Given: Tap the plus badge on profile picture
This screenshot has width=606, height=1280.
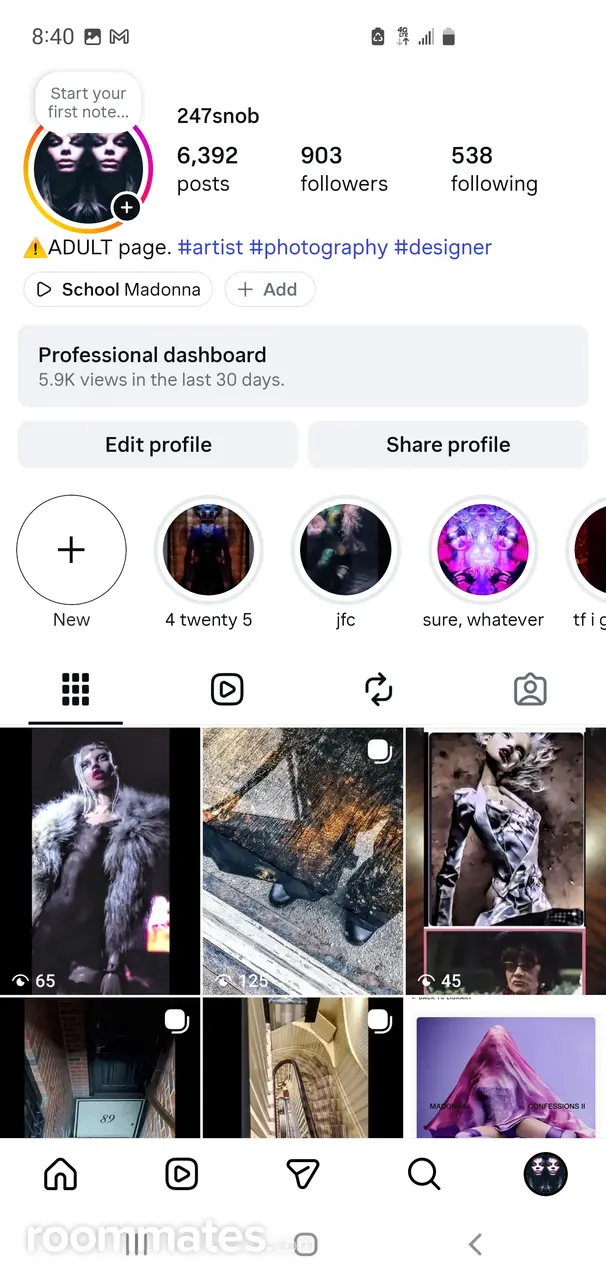Looking at the screenshot, I should tap(126, 207).
